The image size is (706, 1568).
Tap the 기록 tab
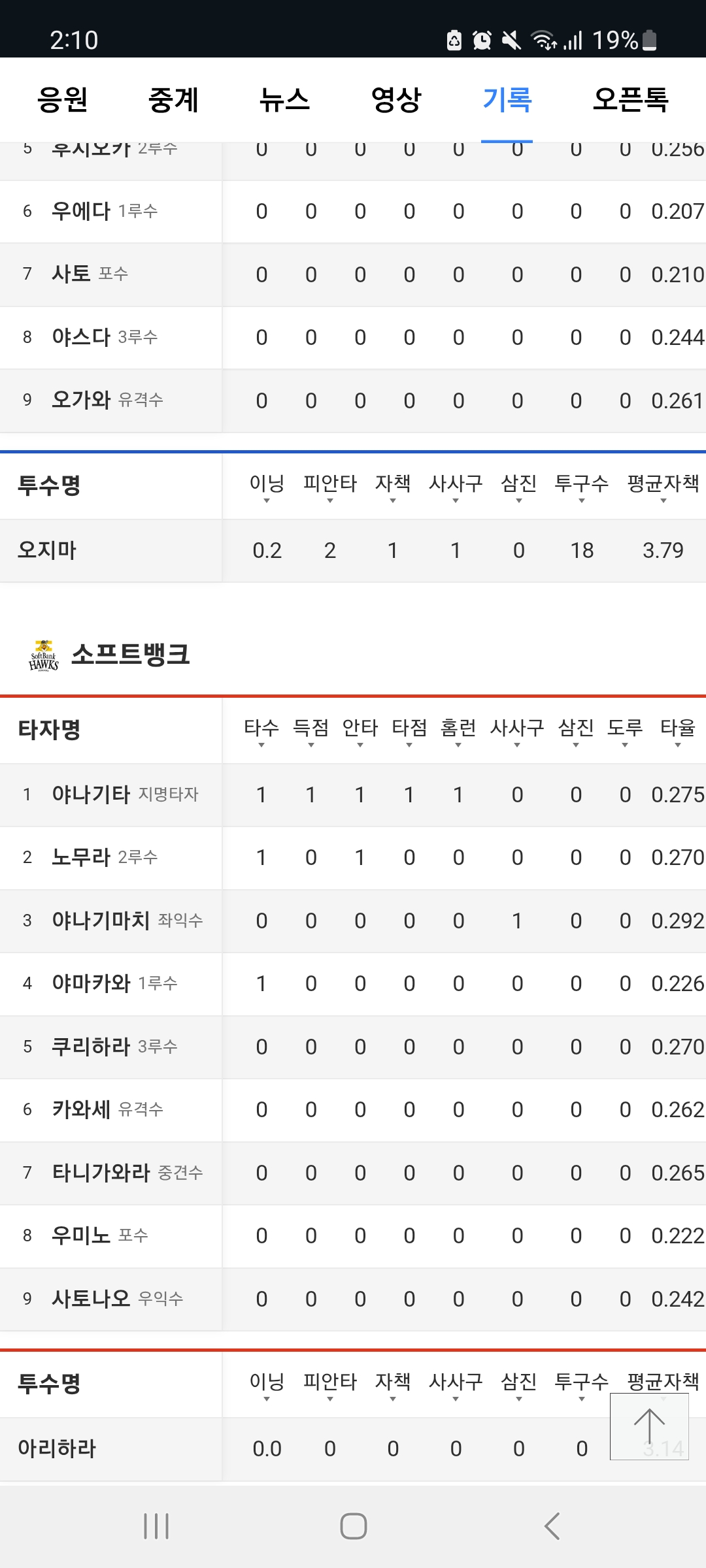[x=507, y=100]
